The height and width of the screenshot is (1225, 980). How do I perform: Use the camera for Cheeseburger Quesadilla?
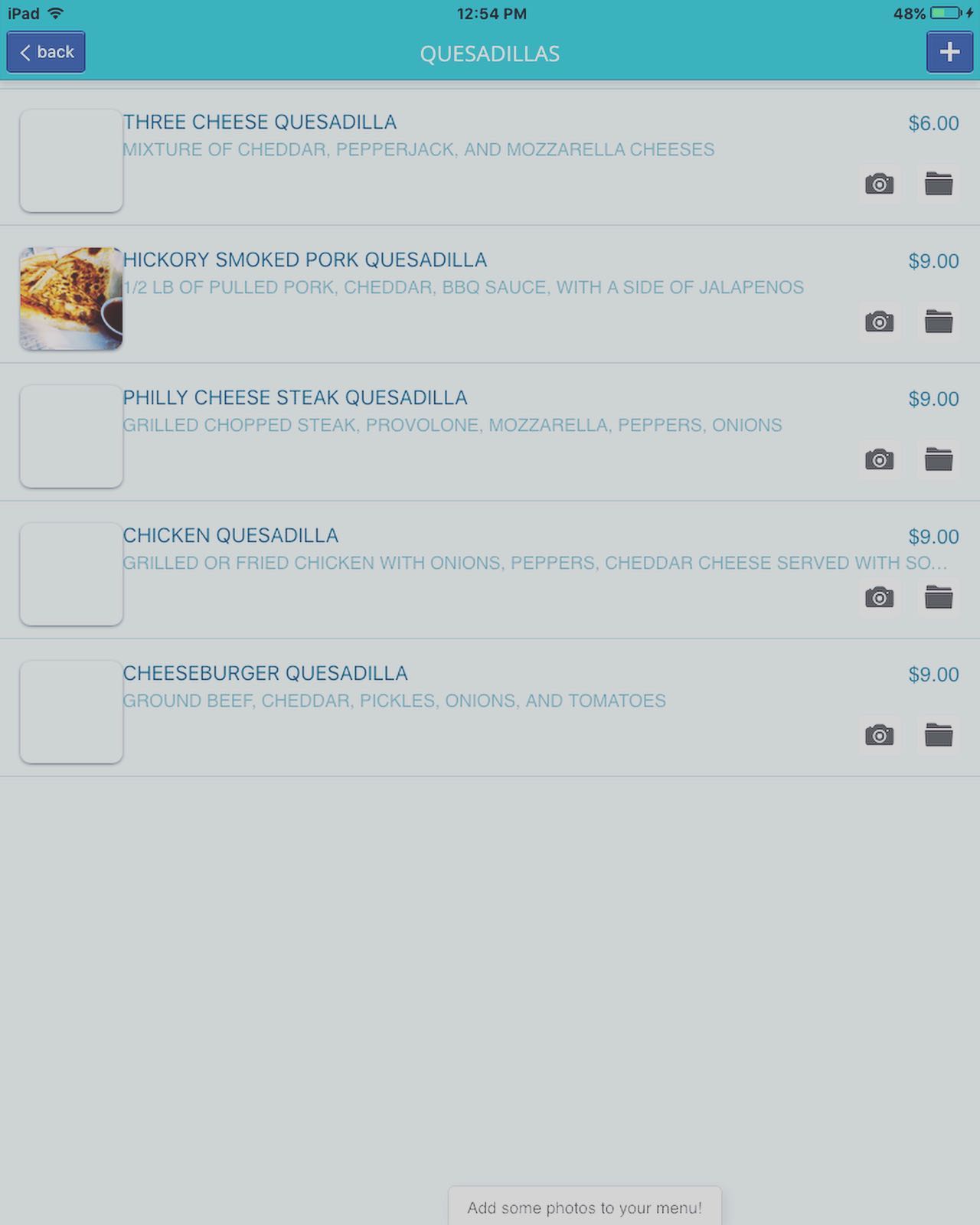click(879, 735)
